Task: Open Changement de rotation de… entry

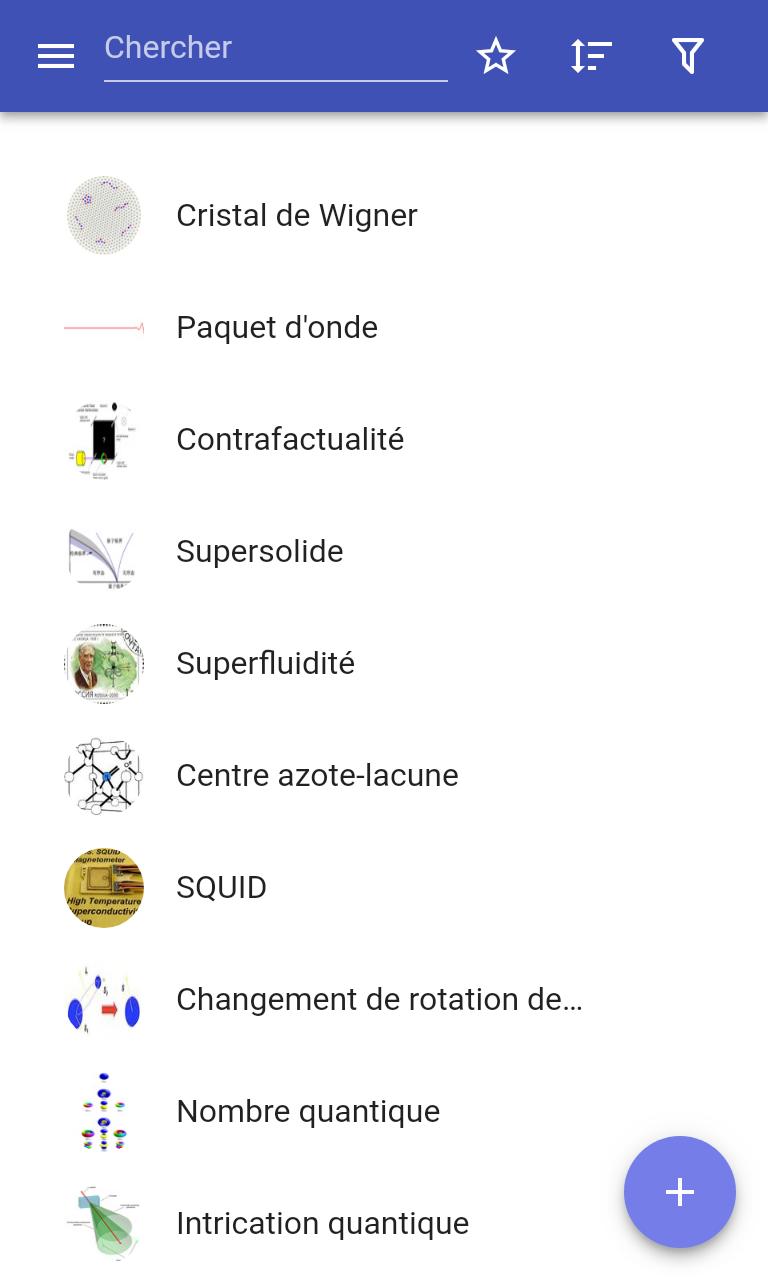Action: tap(384, 1000)
